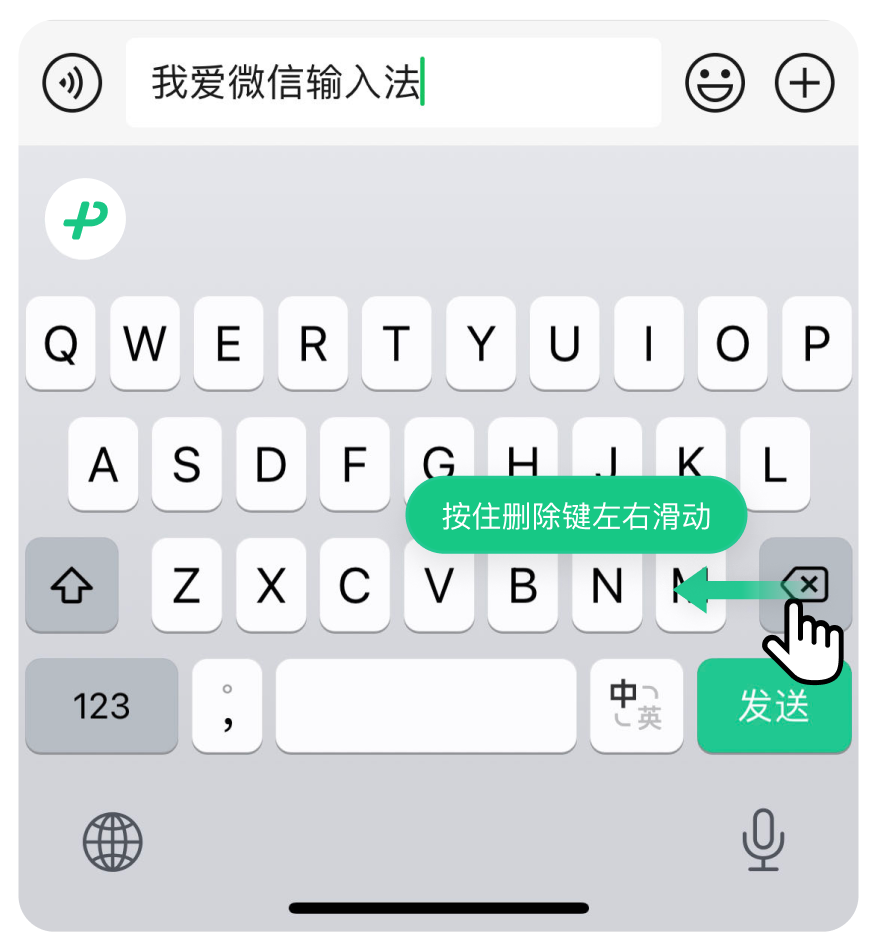Hit the T key on keyboard
The image size is (877, 949).
[x=397, y=344]
